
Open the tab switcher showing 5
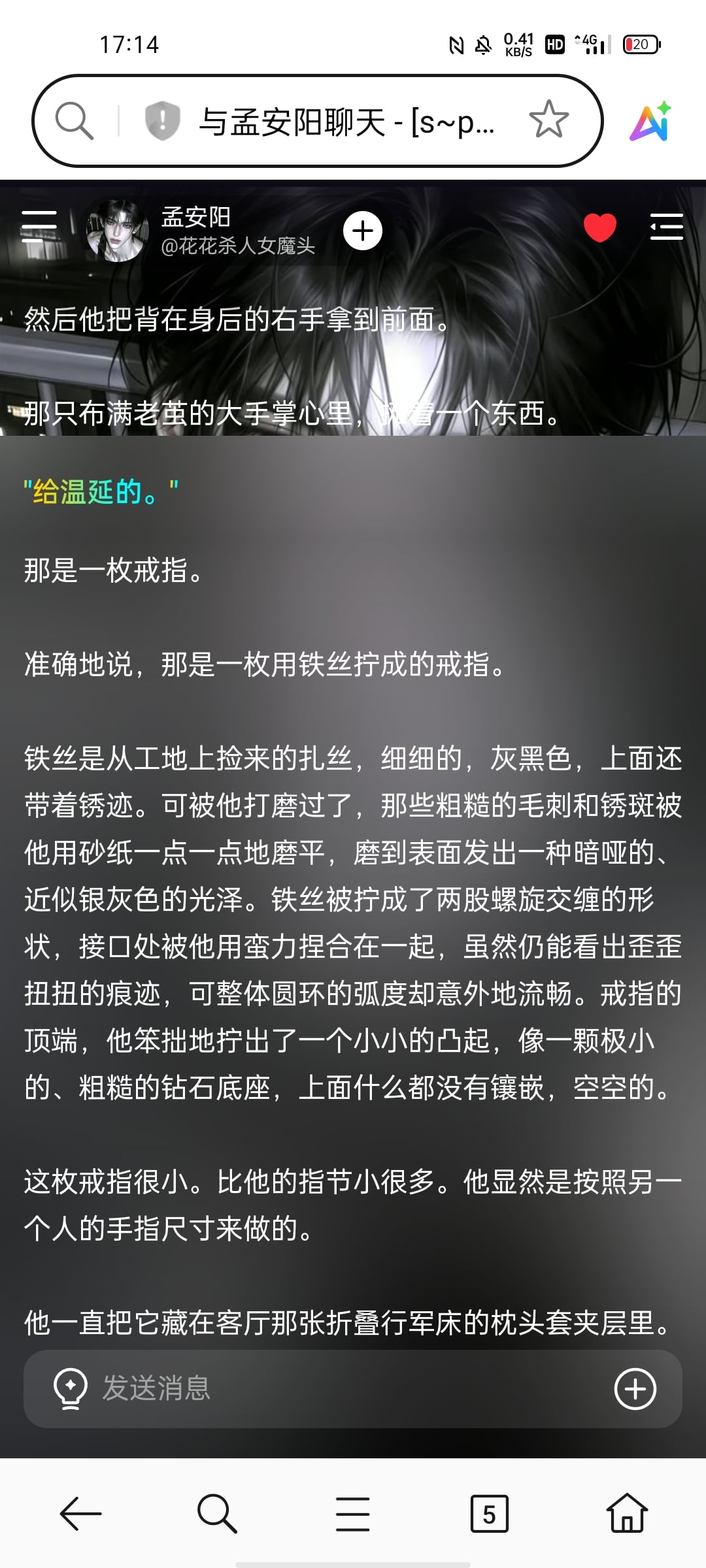[x=490, y=1514]
